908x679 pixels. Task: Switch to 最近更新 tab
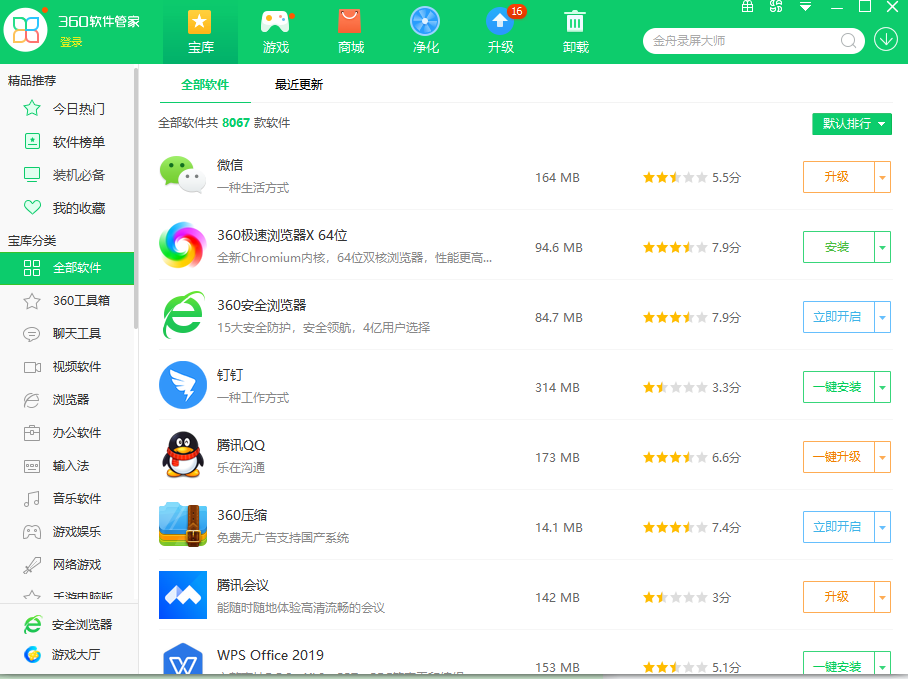(x=299, y=85)
